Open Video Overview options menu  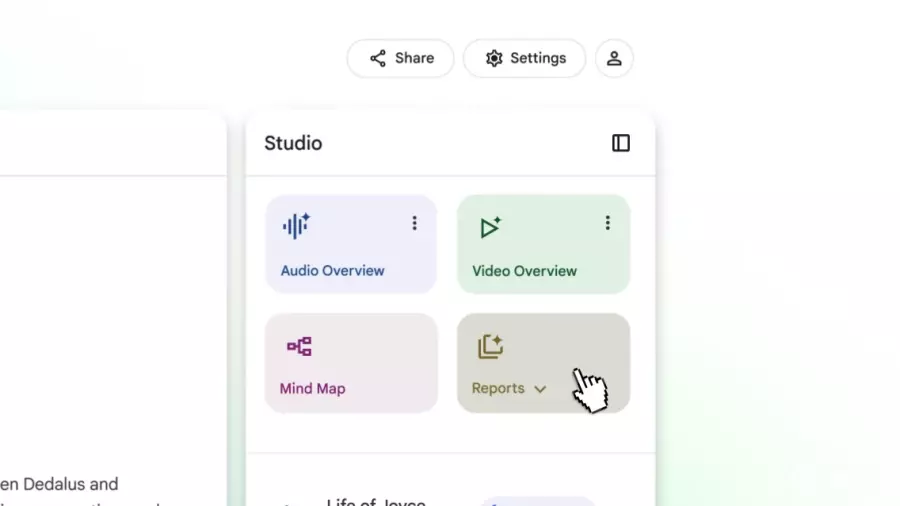point(607,223)
